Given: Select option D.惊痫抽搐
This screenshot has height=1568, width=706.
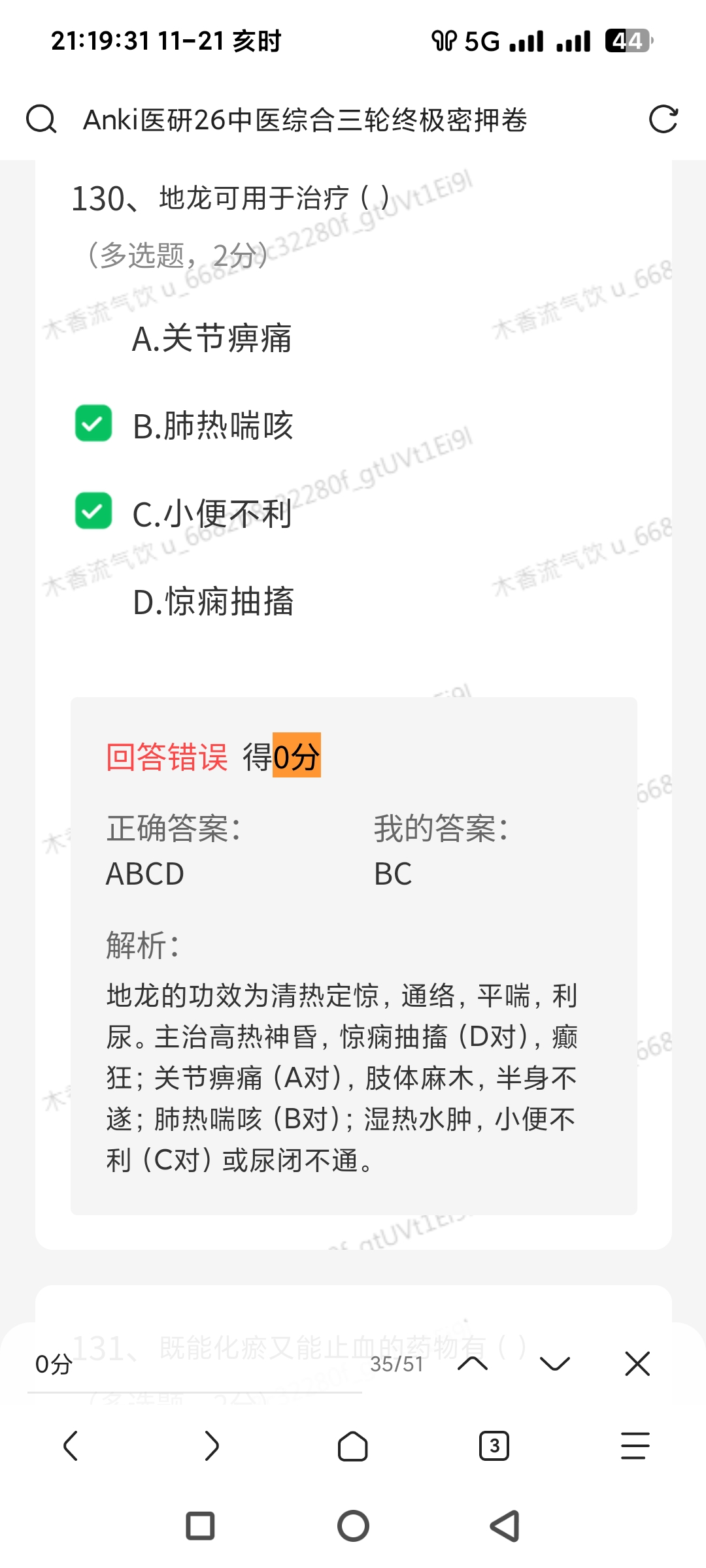Looking at the screenshot, I should pyautogui.click(x=213, y=602).
